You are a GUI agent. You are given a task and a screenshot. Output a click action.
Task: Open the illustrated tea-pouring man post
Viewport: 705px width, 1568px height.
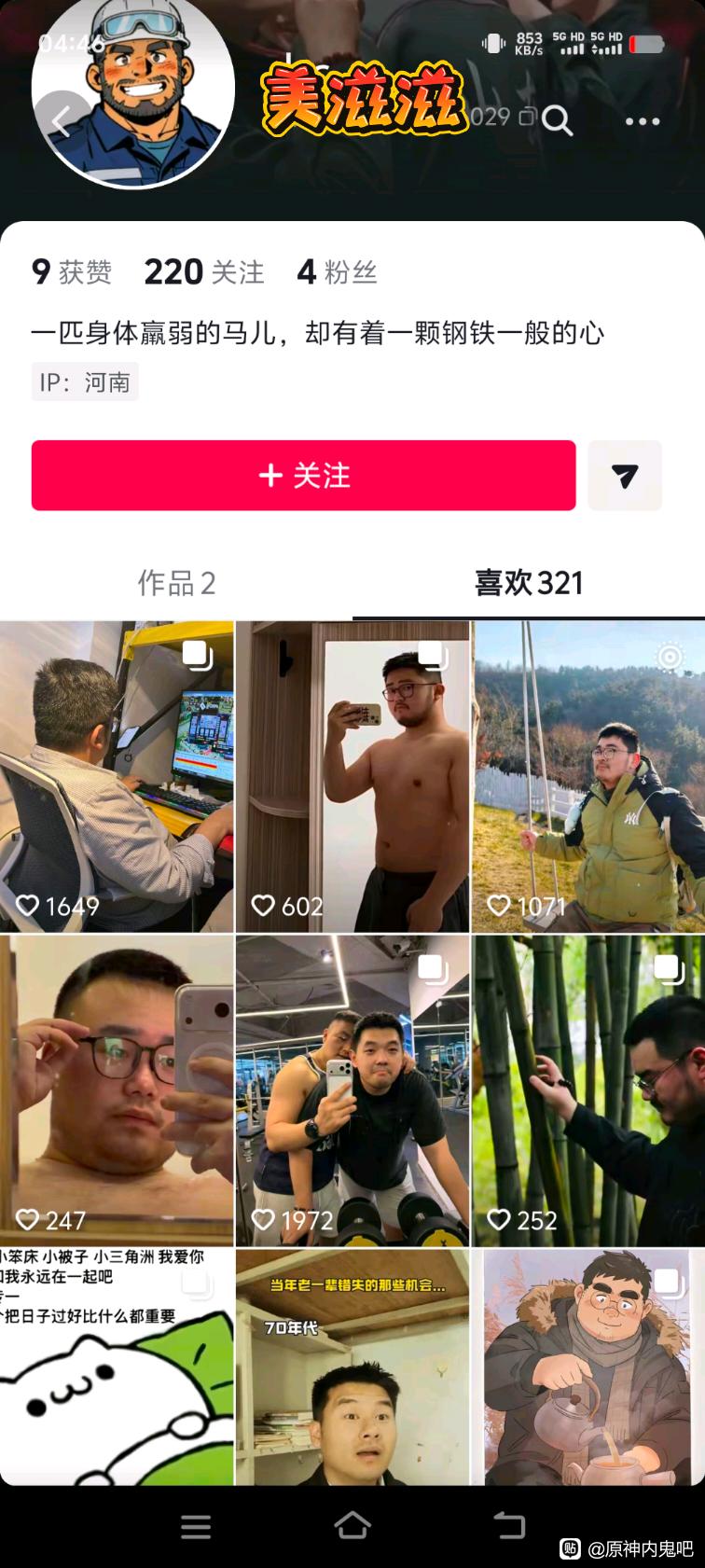coord(588,1367)
